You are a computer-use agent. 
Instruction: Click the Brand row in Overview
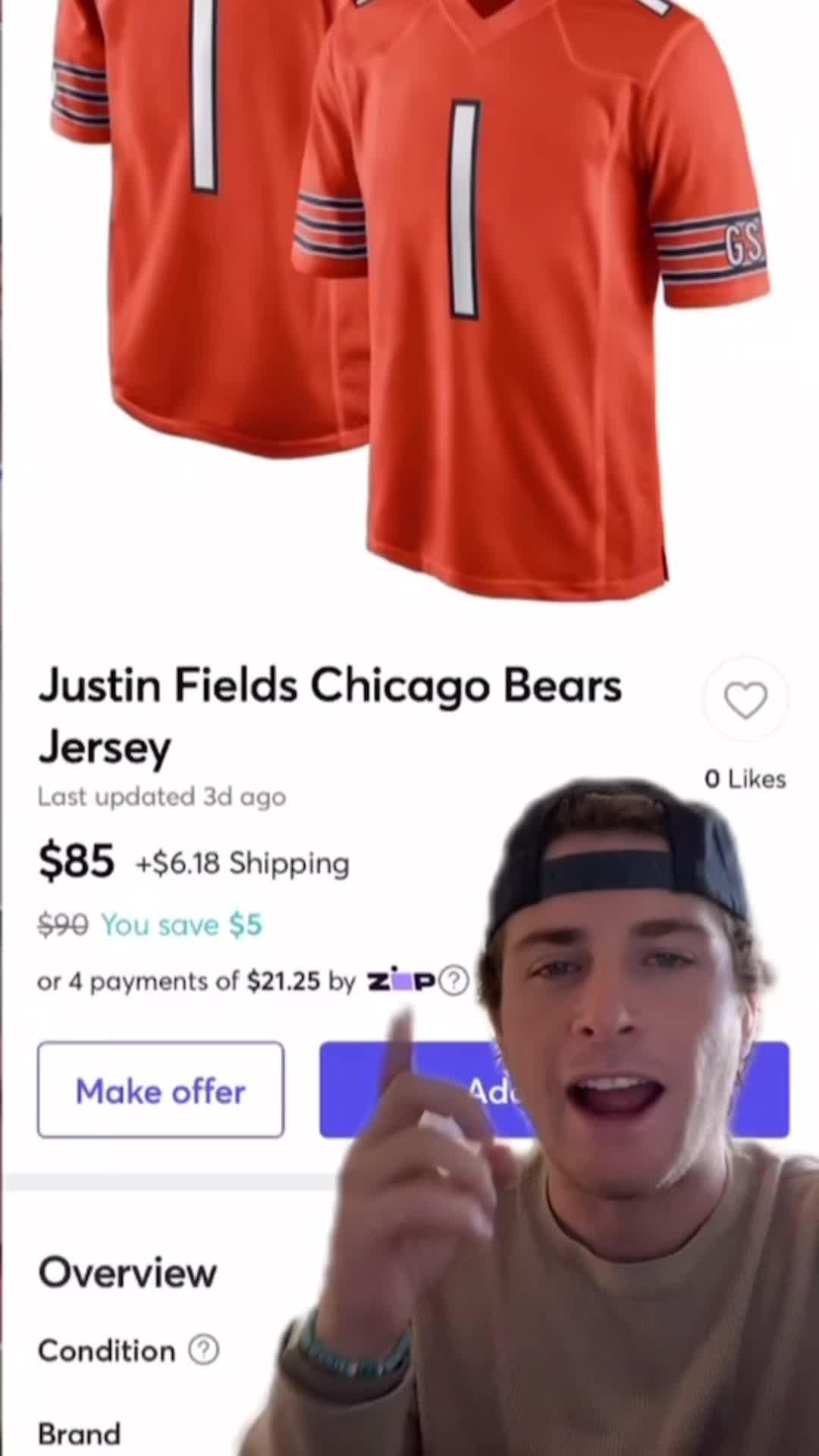point(79,1432)
